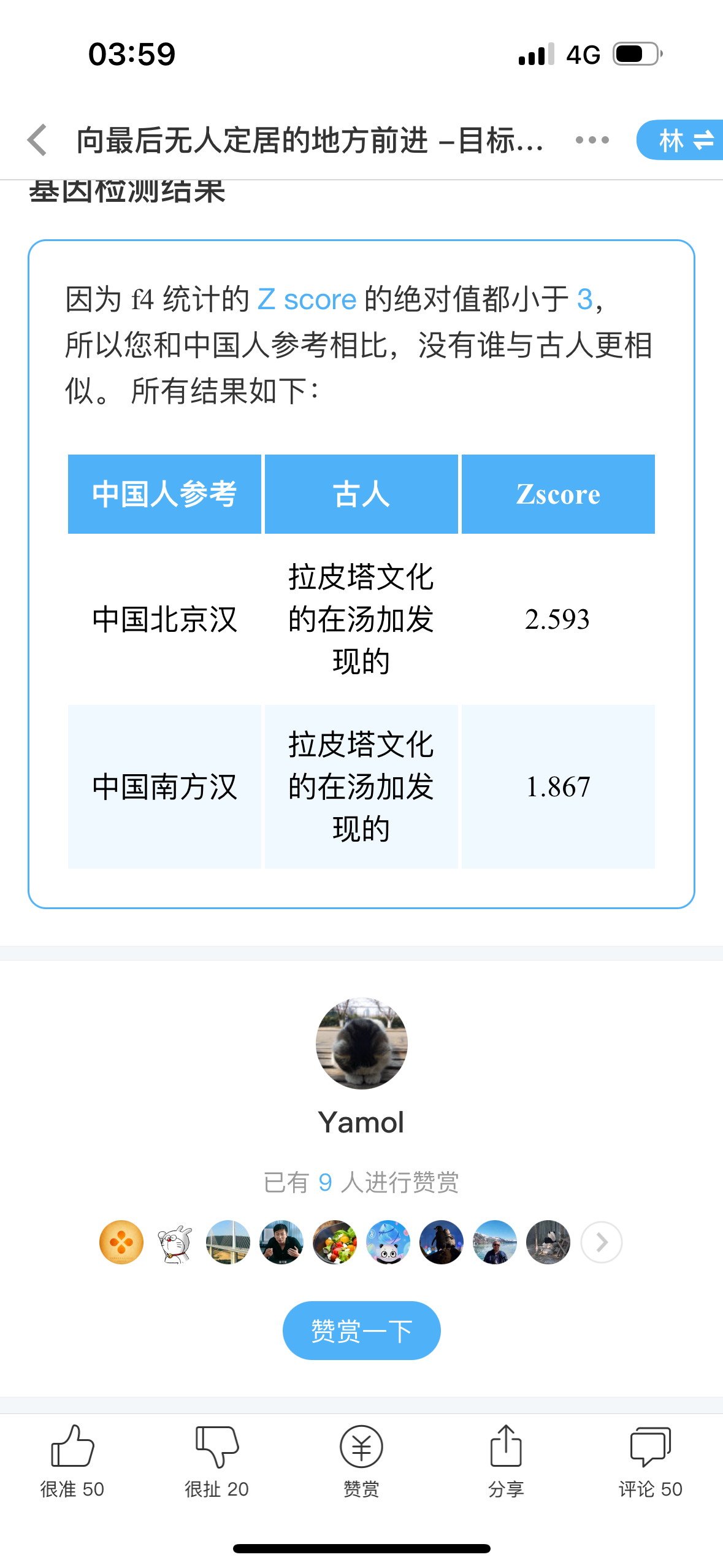Image resolution: width=723 pixels, height=1568 pixels.
Task: Mark post as 很扯
Action: pos(216,1460)
